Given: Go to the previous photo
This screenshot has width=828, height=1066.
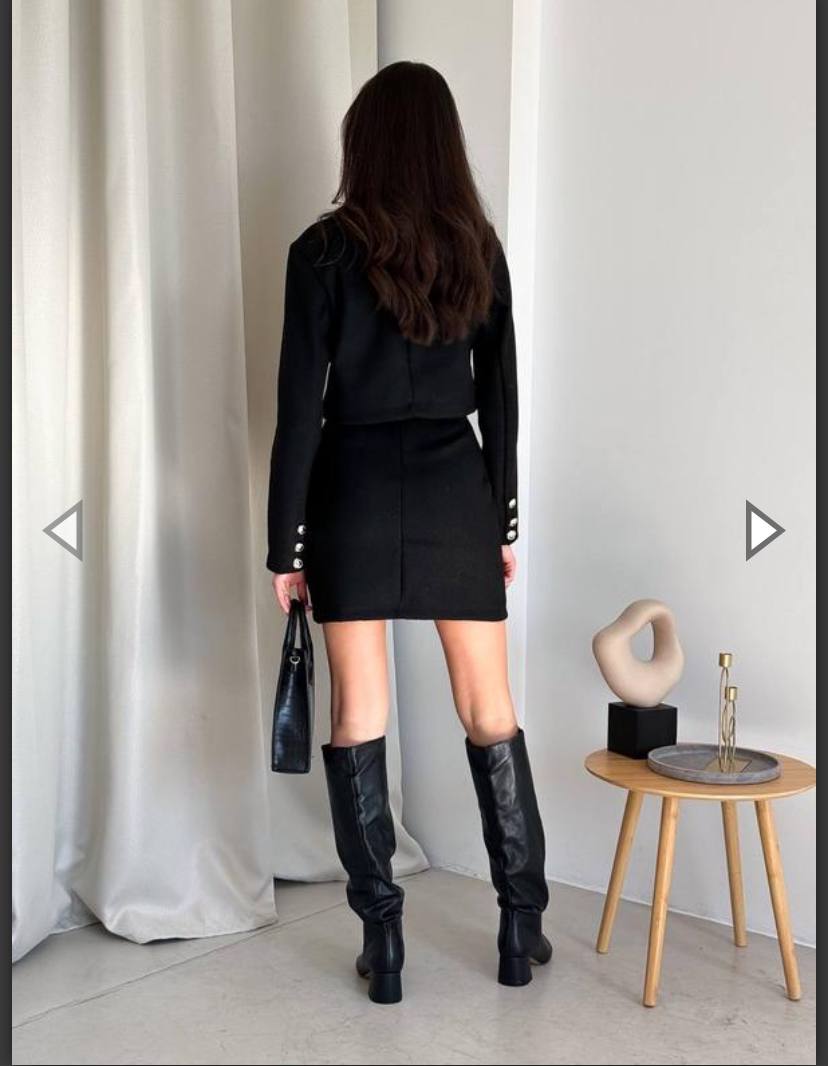Looking at the screenshot, I should [64, 530].
